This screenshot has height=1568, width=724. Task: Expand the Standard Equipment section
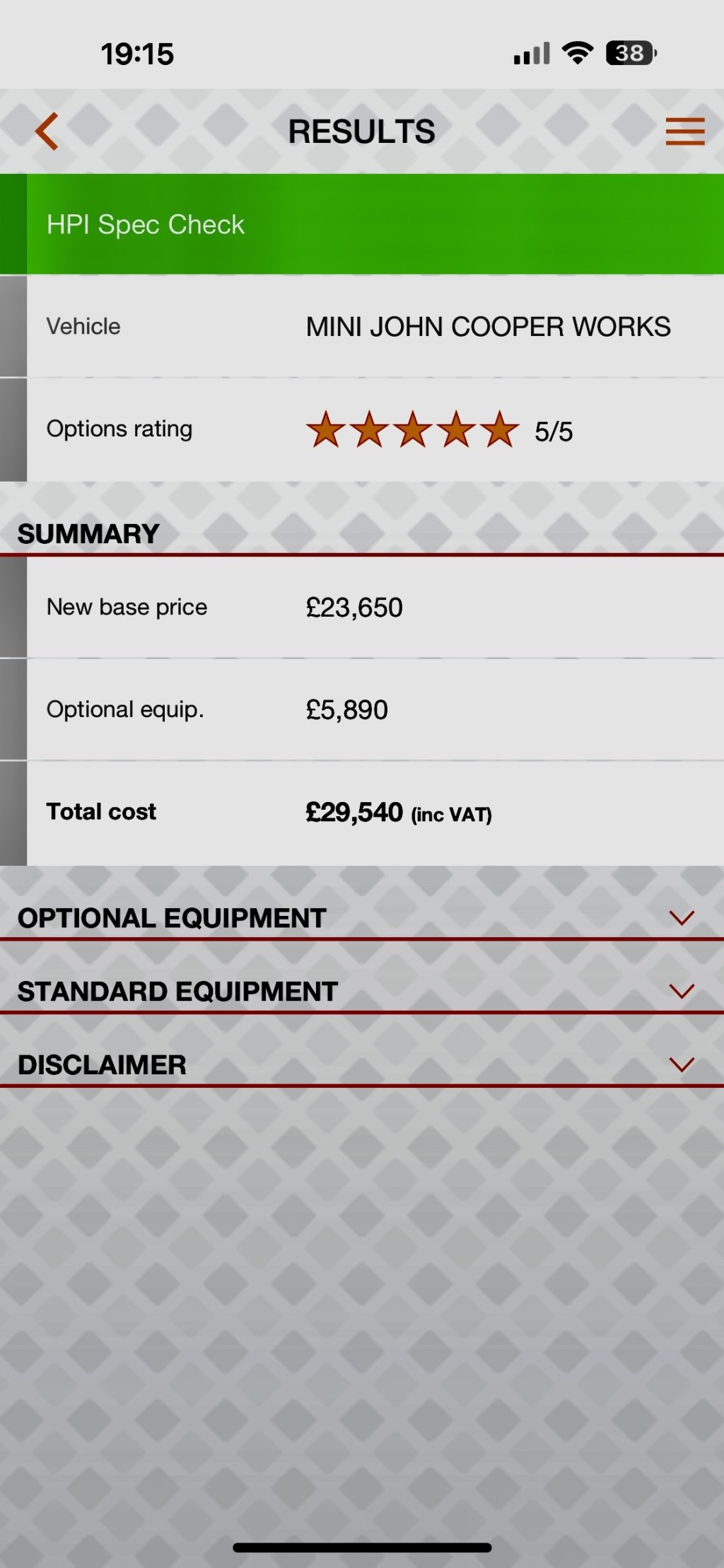[x=681, y=991]
